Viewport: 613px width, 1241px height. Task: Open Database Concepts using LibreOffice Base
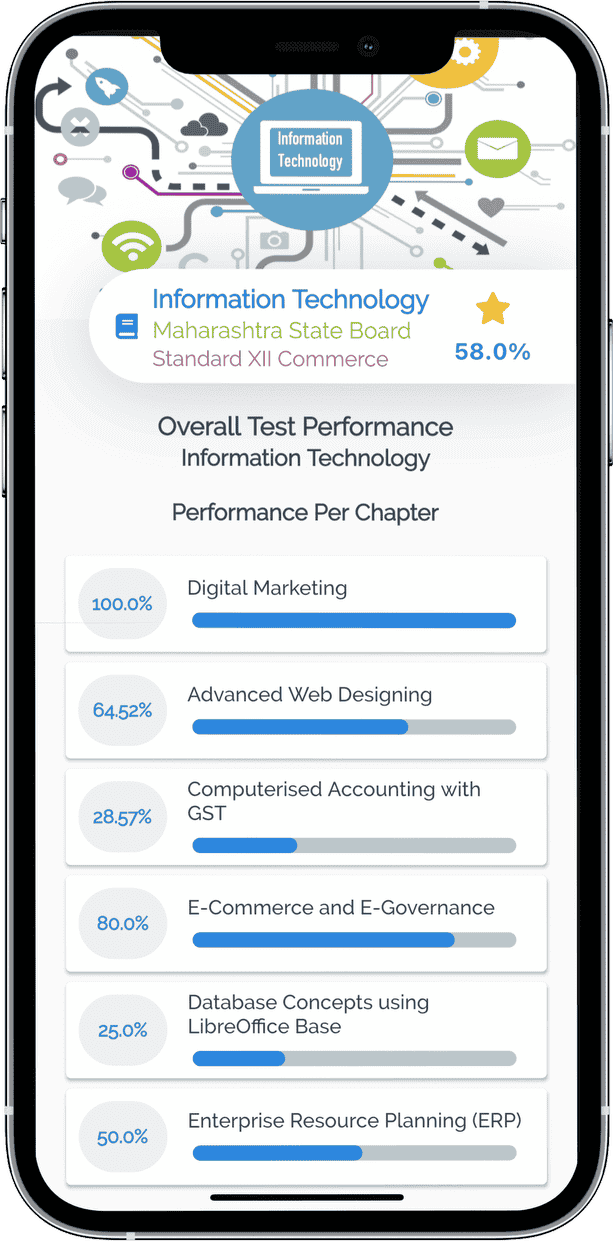[x=306, y=1029]
